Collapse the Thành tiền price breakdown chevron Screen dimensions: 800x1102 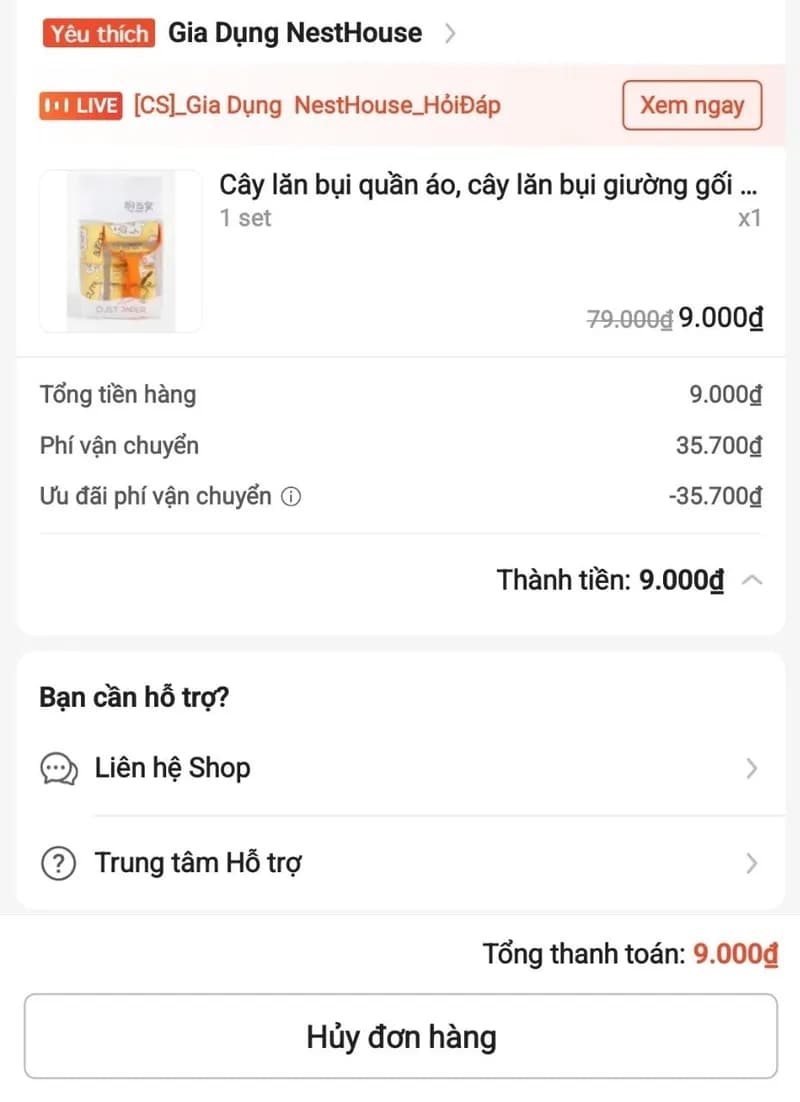pyautogui.click(x=753, y=578)
